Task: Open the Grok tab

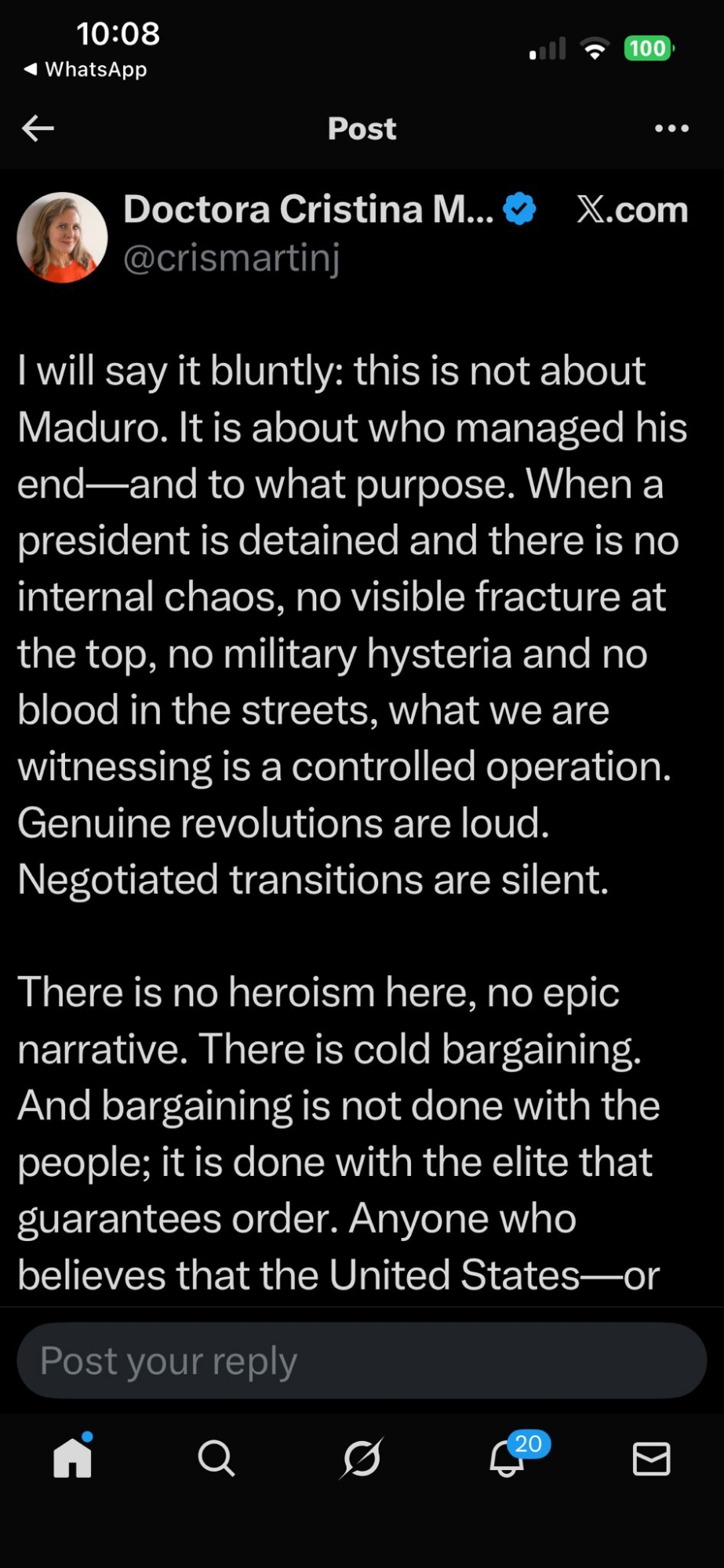Action: pos(362,1459)
